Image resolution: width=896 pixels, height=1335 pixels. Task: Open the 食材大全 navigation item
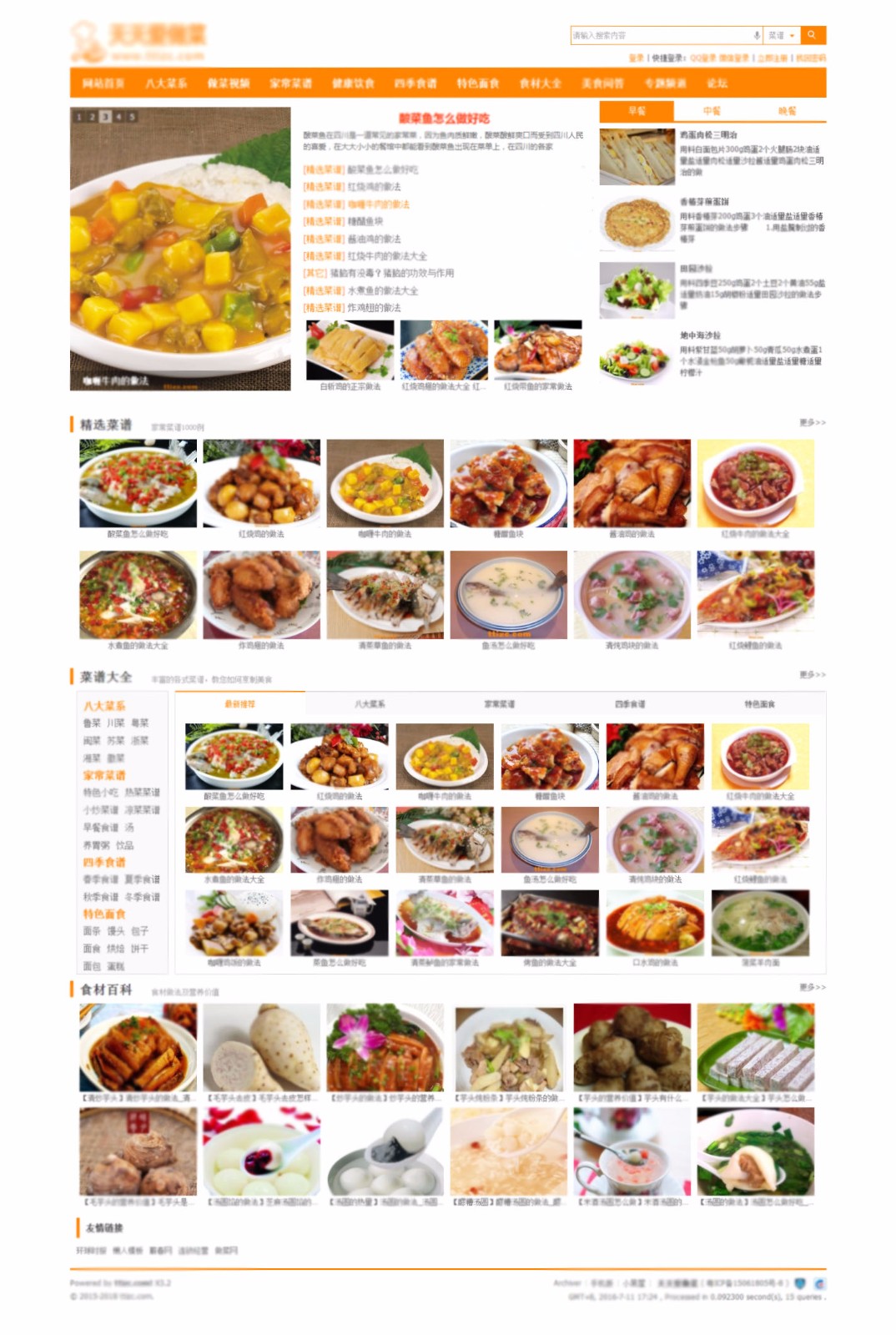click(541, 83)
